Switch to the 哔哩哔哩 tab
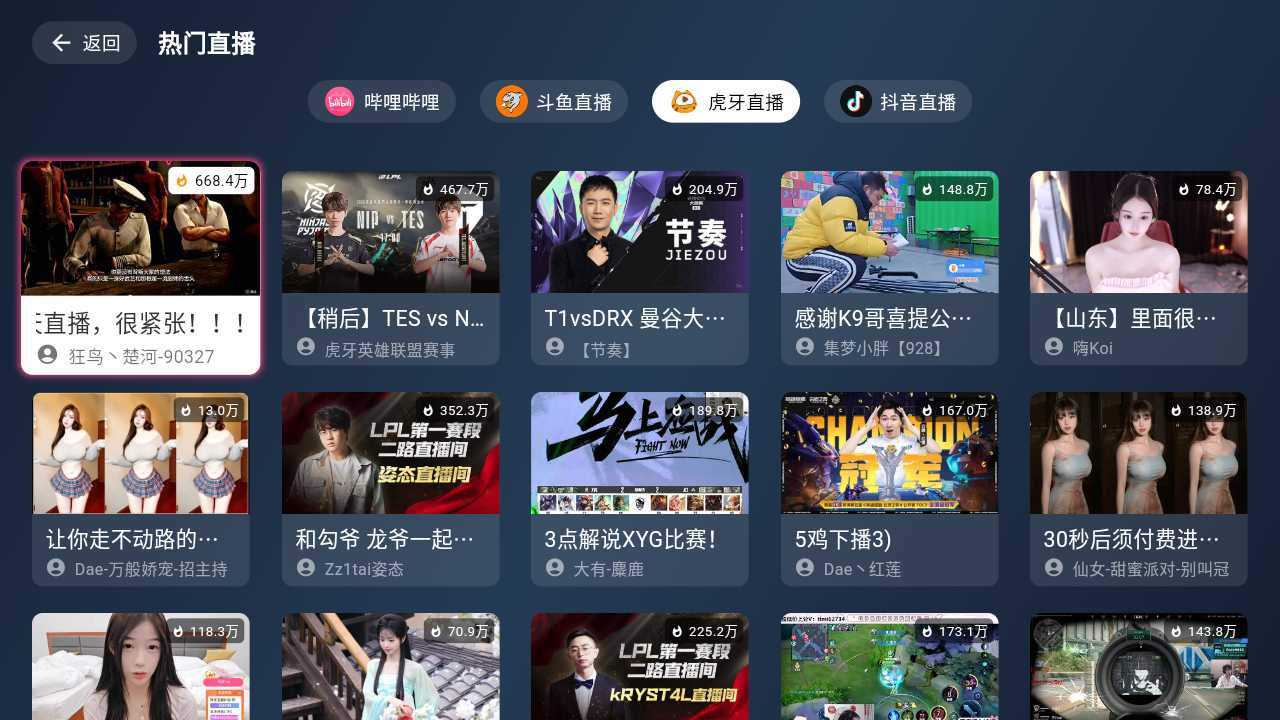Image resolution: width=1280 pixels, height=720 pixels. pyautogui.click(x=381, y=102)
